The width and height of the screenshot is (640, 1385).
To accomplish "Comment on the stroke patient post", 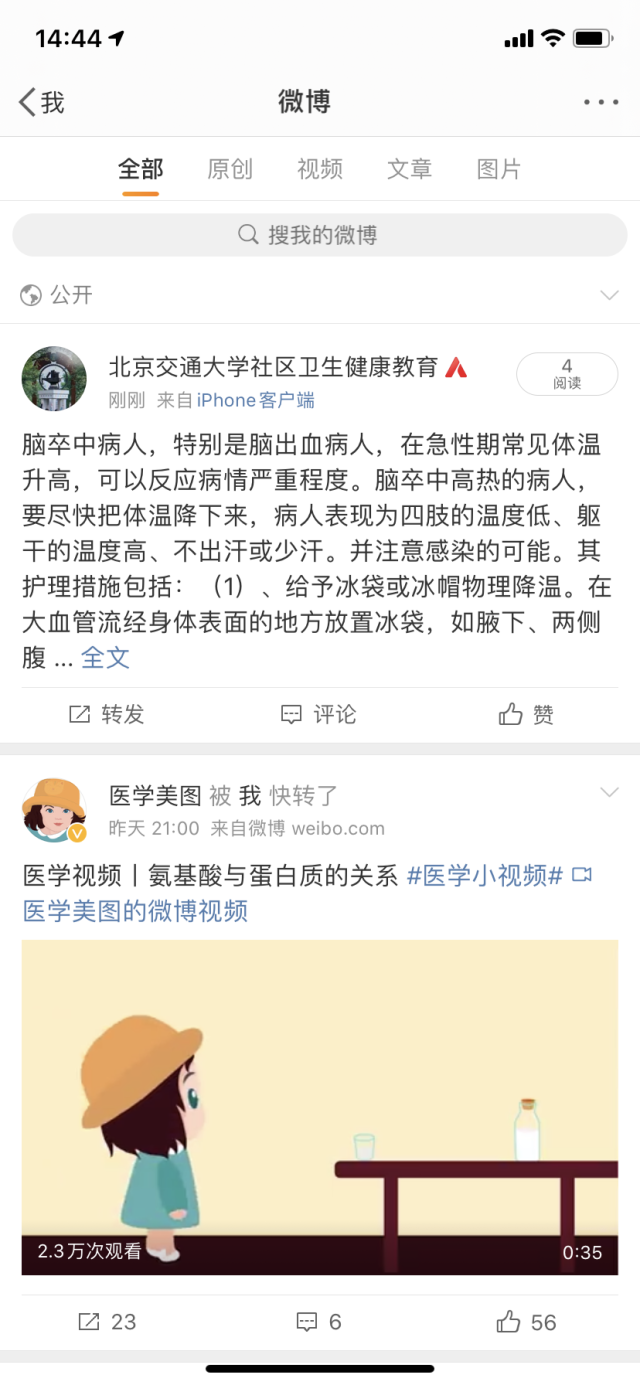I will (319, 714).
